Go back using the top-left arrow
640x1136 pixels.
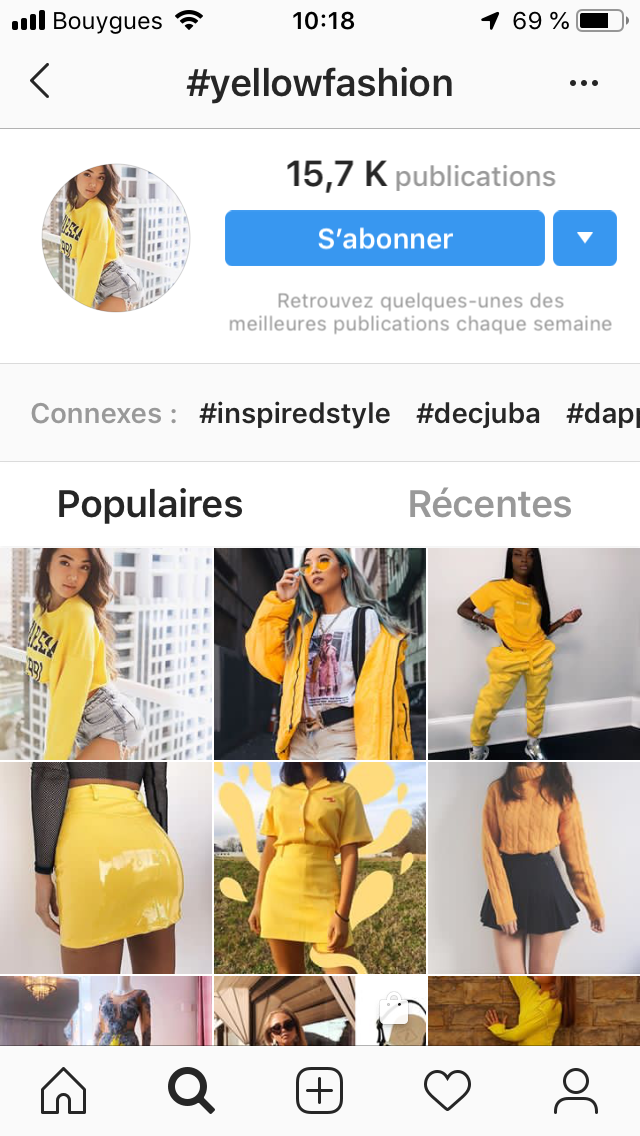pos(40,82)
